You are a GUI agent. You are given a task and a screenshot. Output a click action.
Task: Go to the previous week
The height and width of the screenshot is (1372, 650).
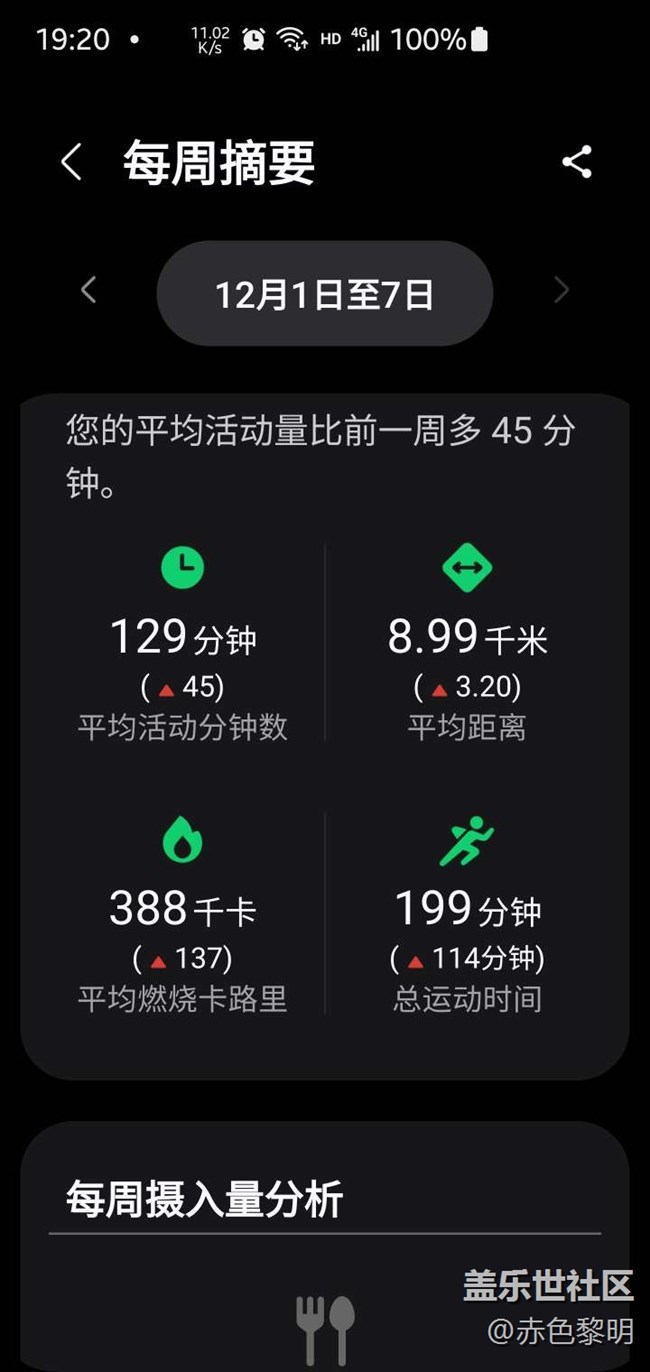(89, 290)
